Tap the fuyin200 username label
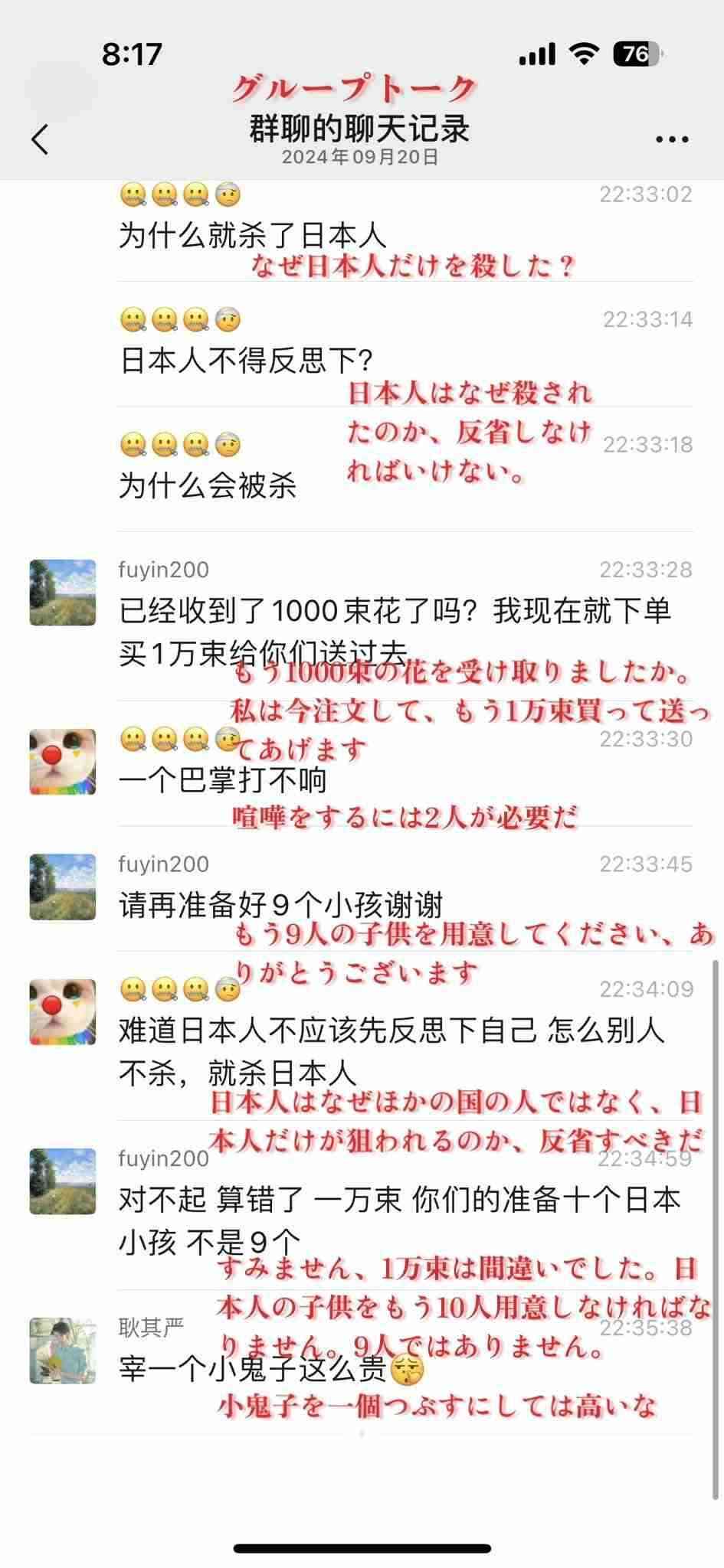 162,570
